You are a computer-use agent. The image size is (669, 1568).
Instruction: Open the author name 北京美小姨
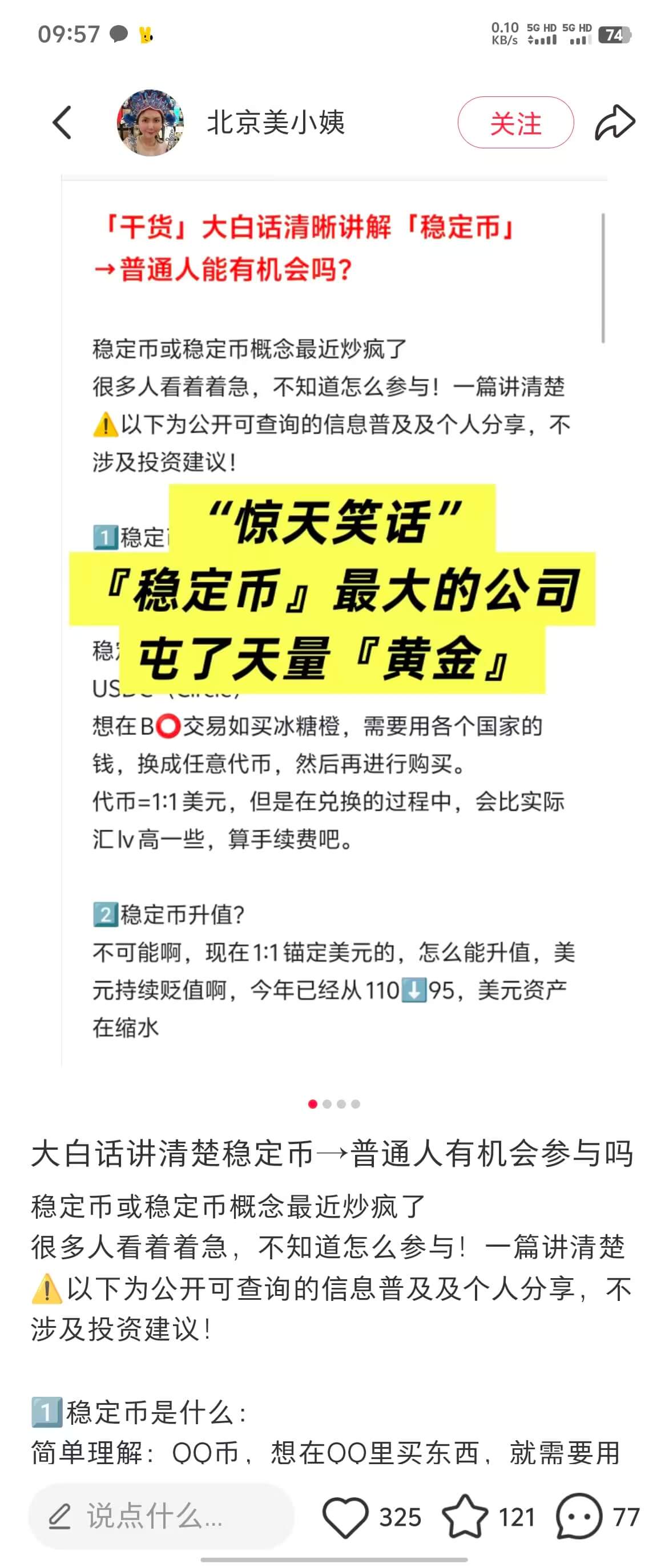276,122
